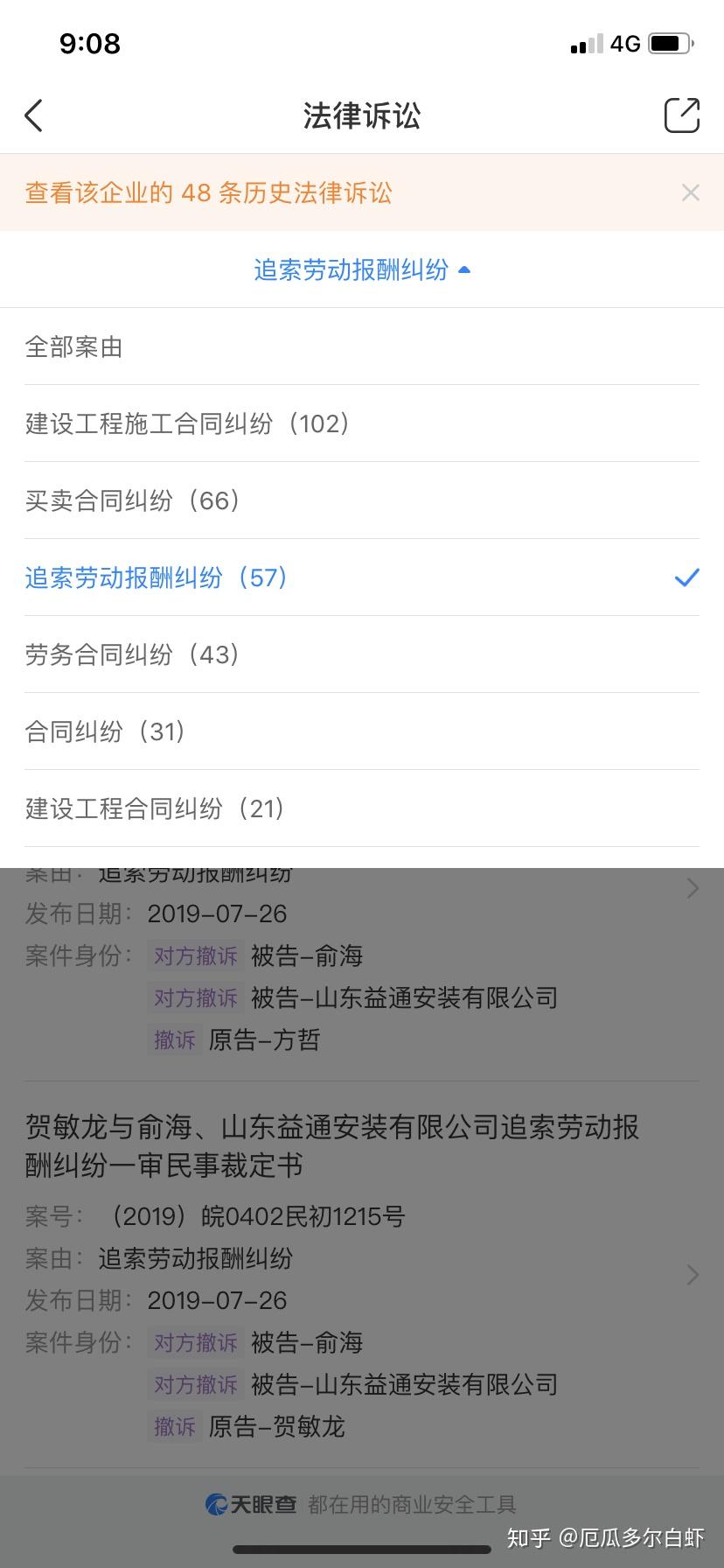The height and width of the screenshot is (1568, 724).
Task: Open the 48 条历史法律诉讼 banner
Action: tap(208, 192)
